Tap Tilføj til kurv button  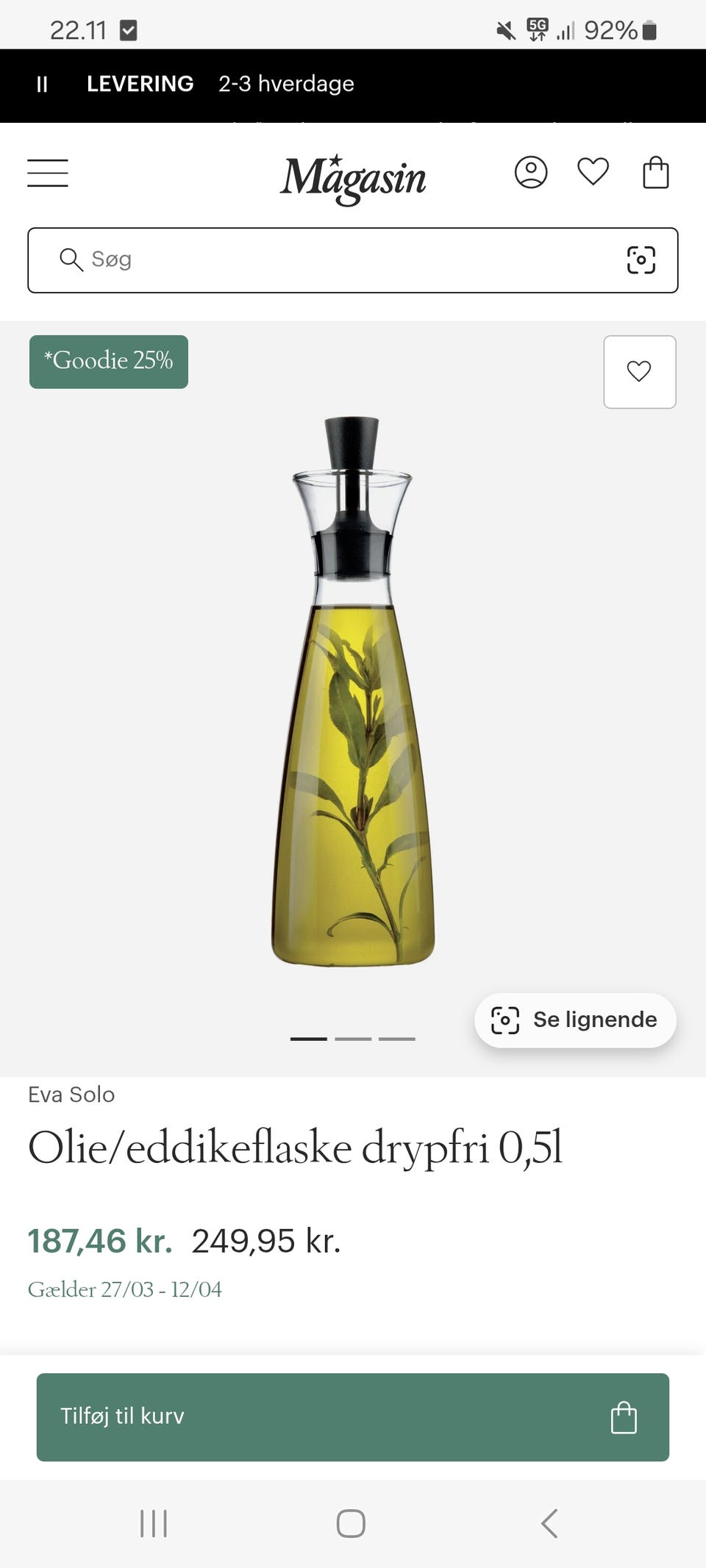353,1417
